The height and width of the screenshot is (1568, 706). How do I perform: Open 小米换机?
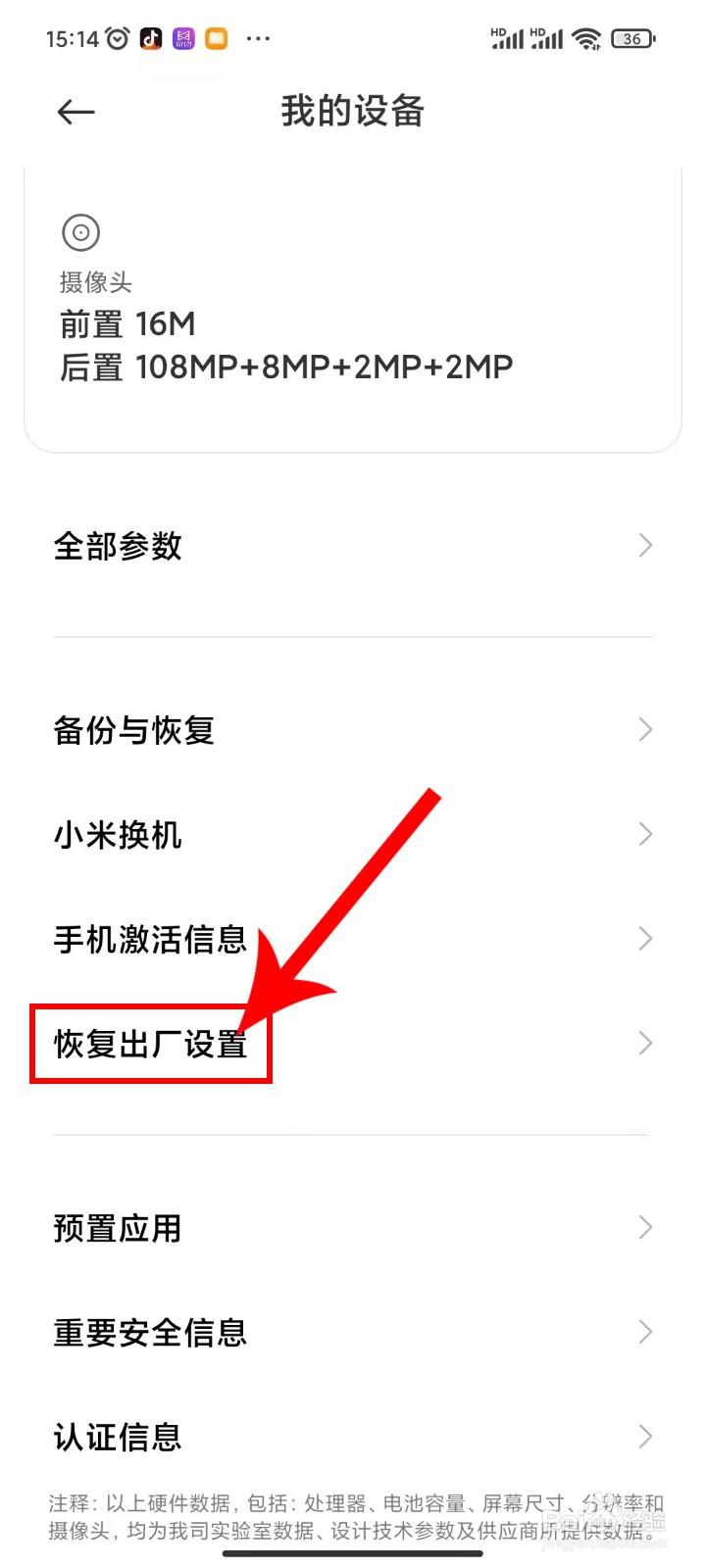click(117, 835)
